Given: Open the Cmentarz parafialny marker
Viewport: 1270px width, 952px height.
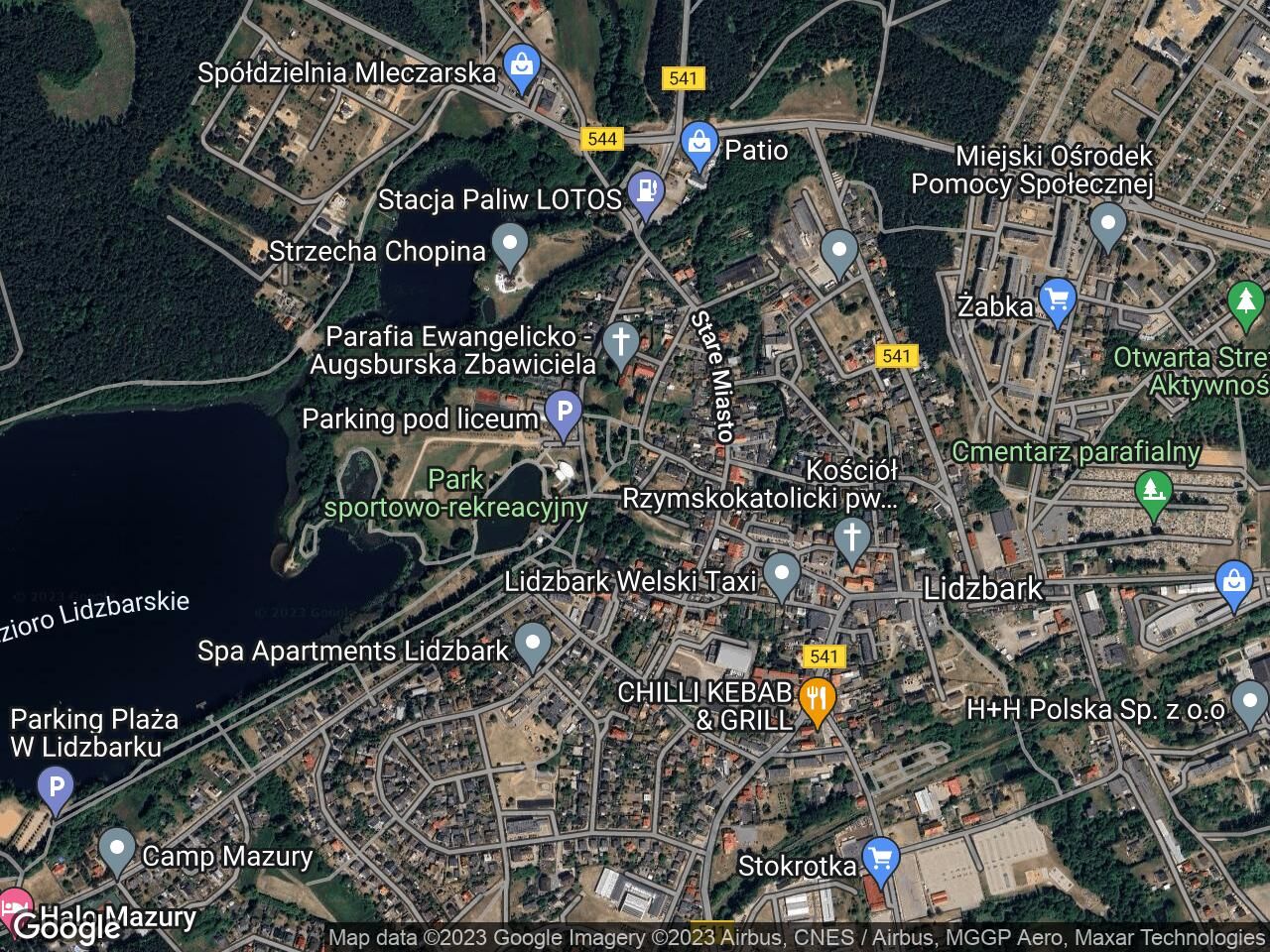Looking at the screenshot, I should click(x=1152, y=493).
